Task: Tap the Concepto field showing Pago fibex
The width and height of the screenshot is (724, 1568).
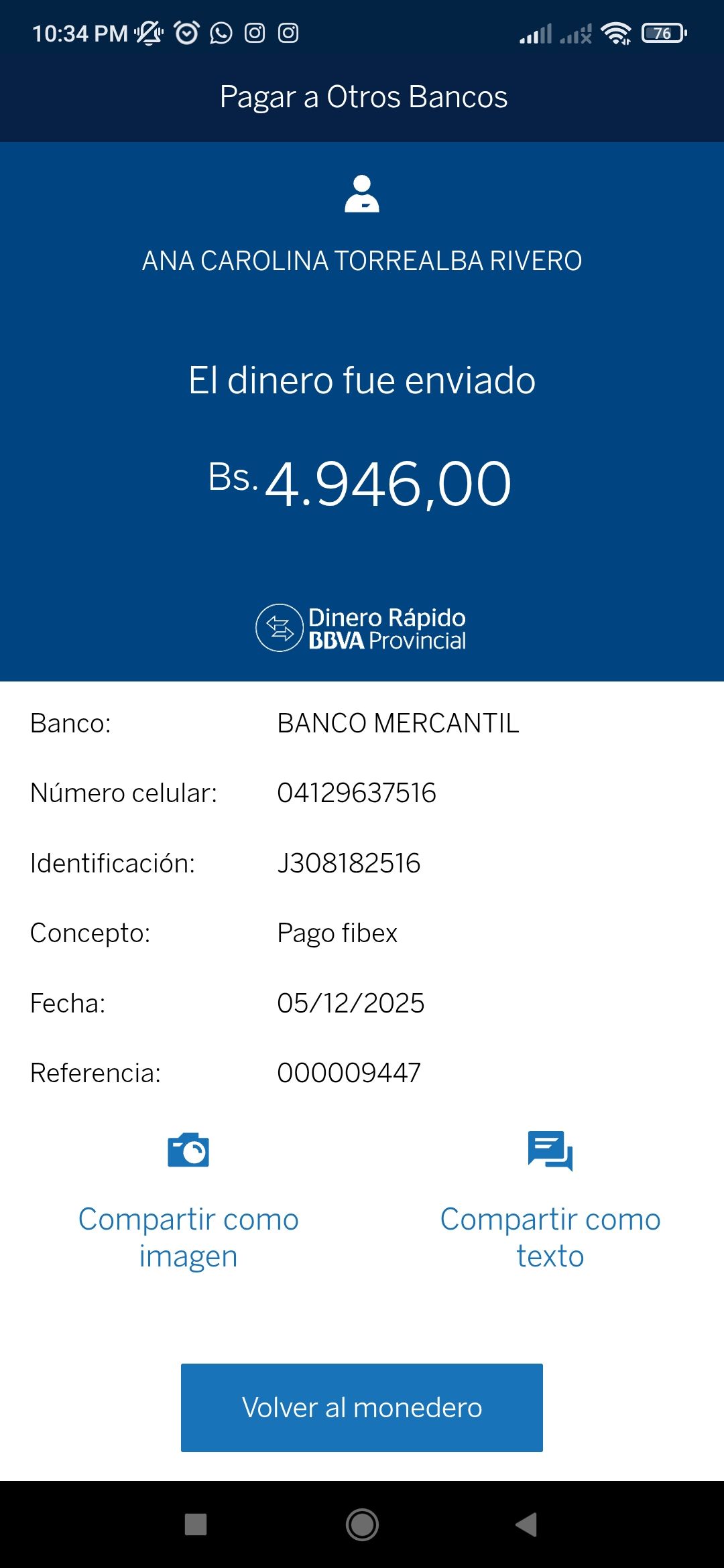Action: pyautogui.click(x=337, y=931)
